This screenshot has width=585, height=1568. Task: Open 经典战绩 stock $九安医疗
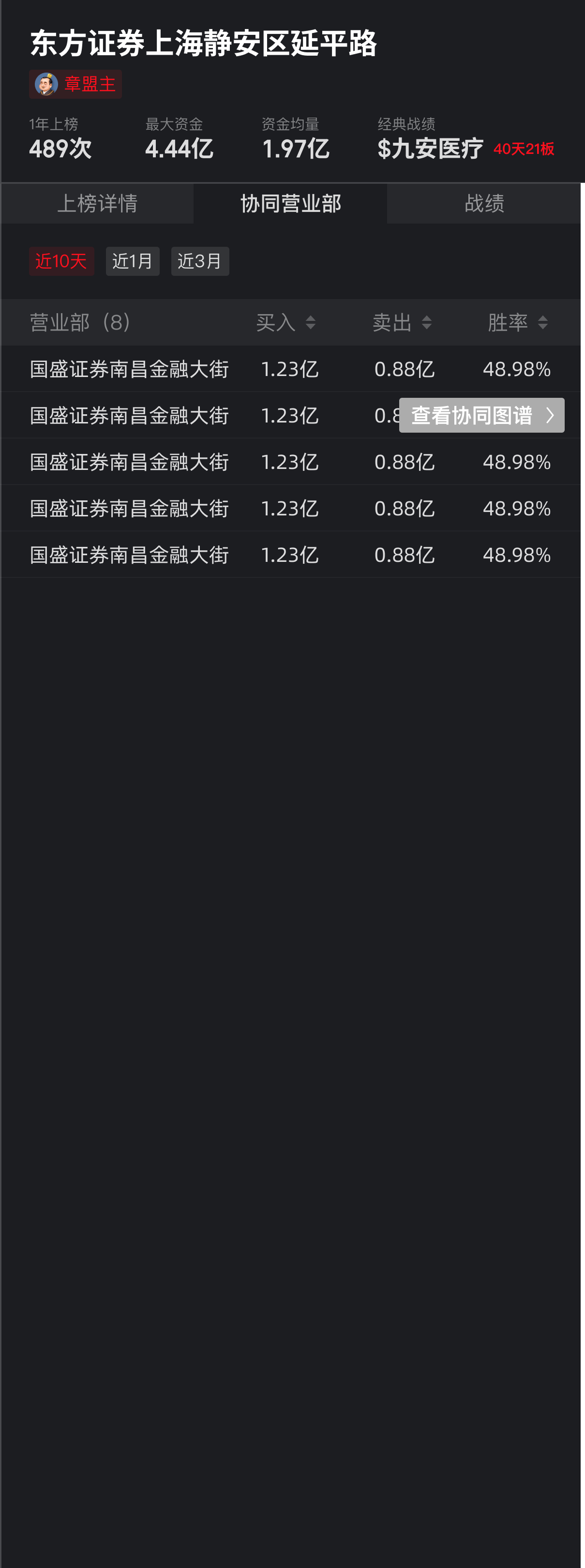click(x=430, y=149)
